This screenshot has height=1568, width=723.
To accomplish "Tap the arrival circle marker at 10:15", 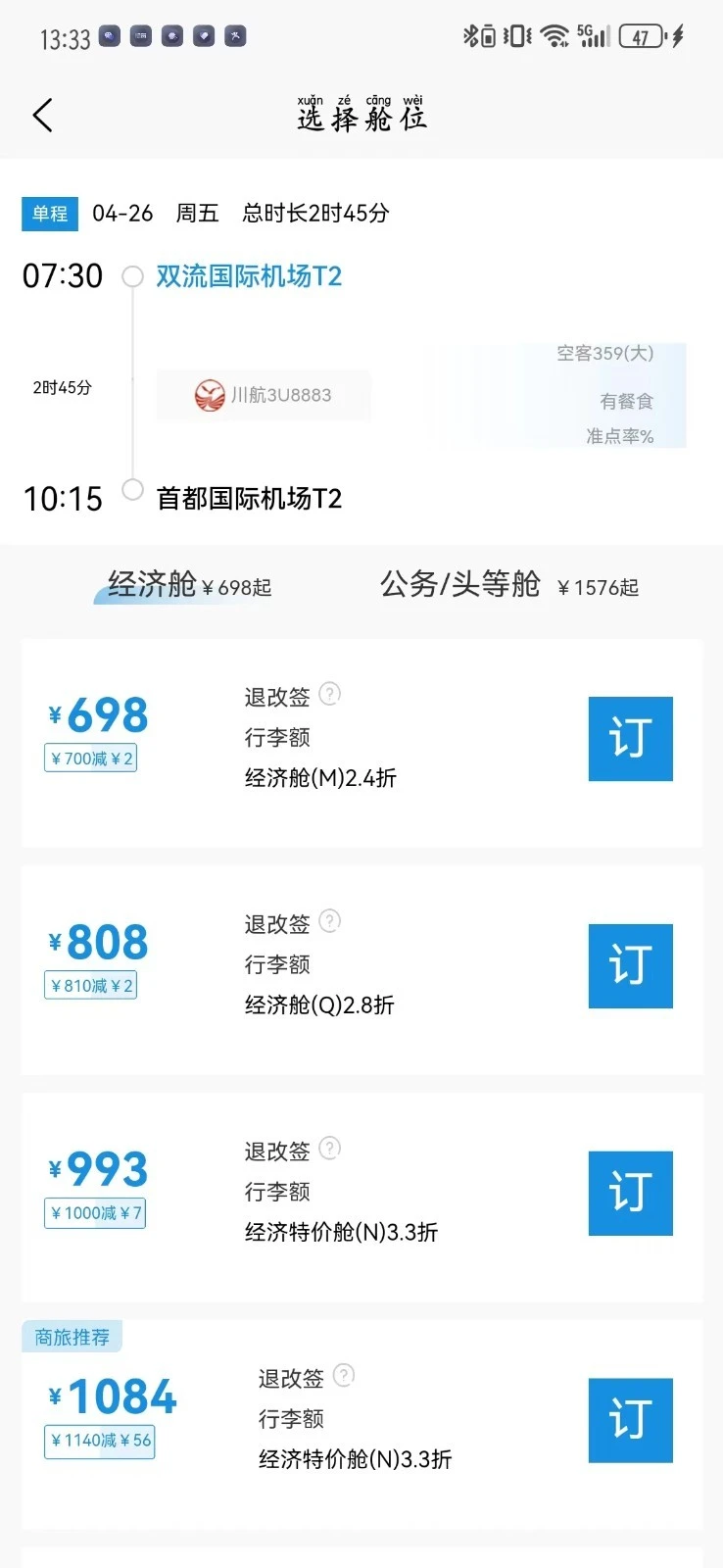I will click(x=132, y=489).
